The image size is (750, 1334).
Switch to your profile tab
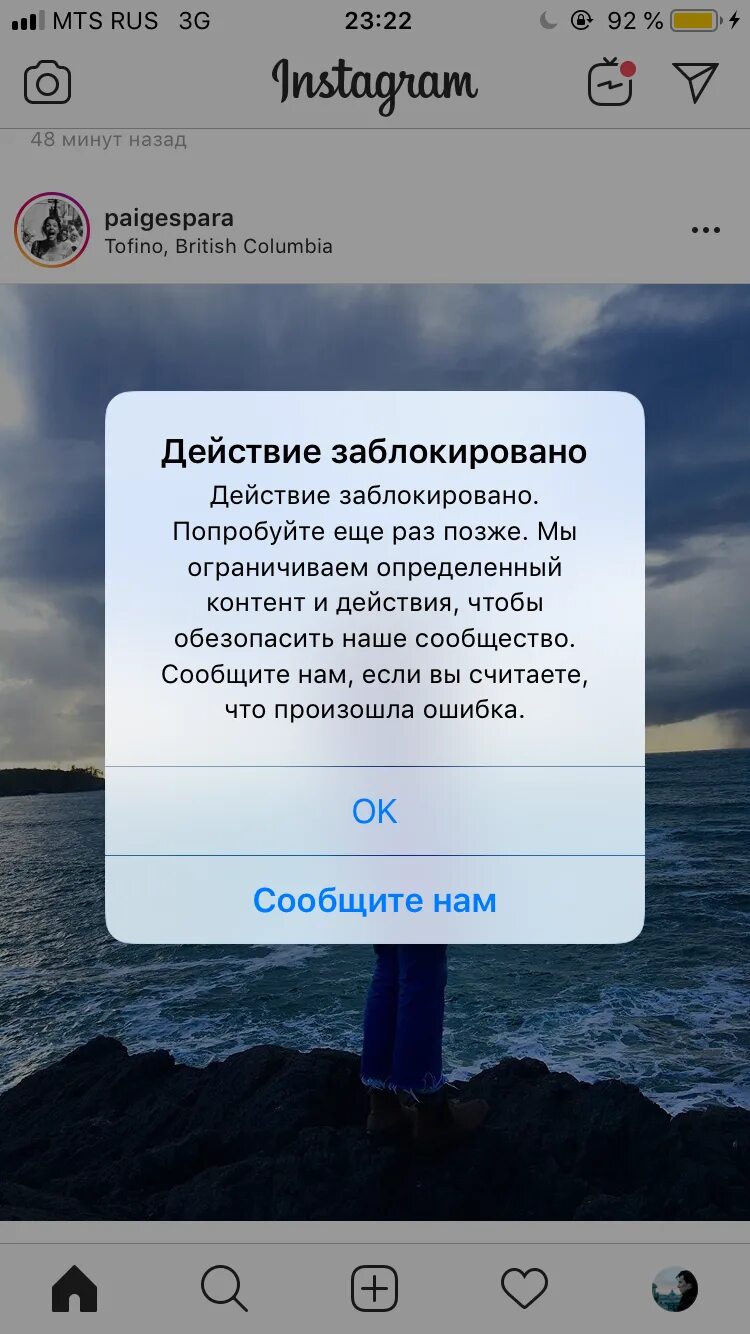point(674,1289)
